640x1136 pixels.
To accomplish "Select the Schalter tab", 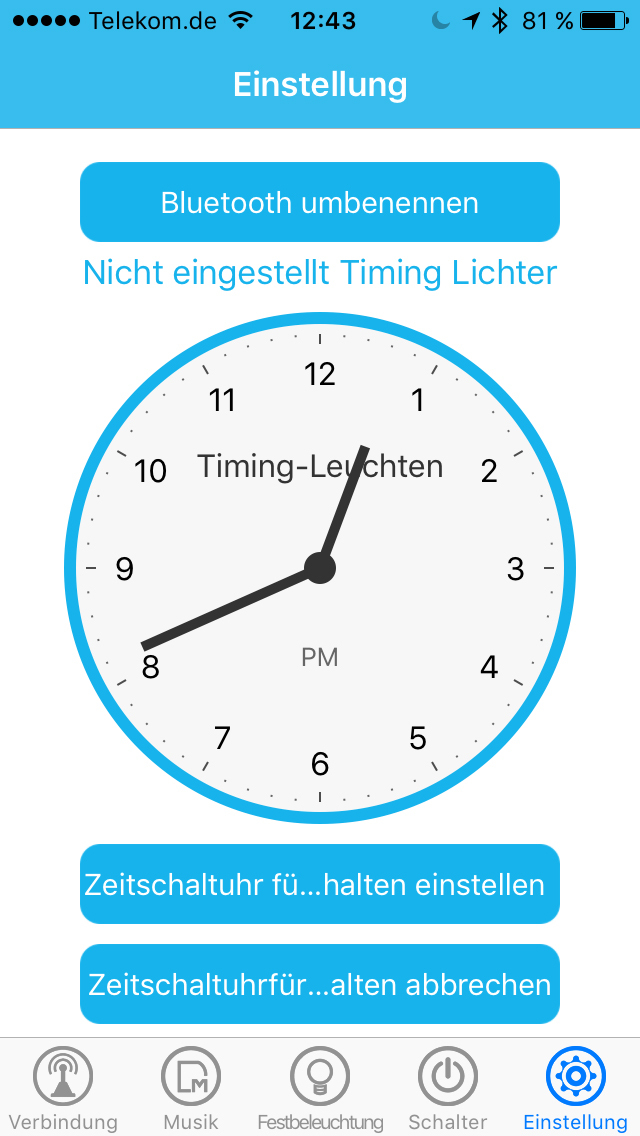I will tap(448, 1088).
